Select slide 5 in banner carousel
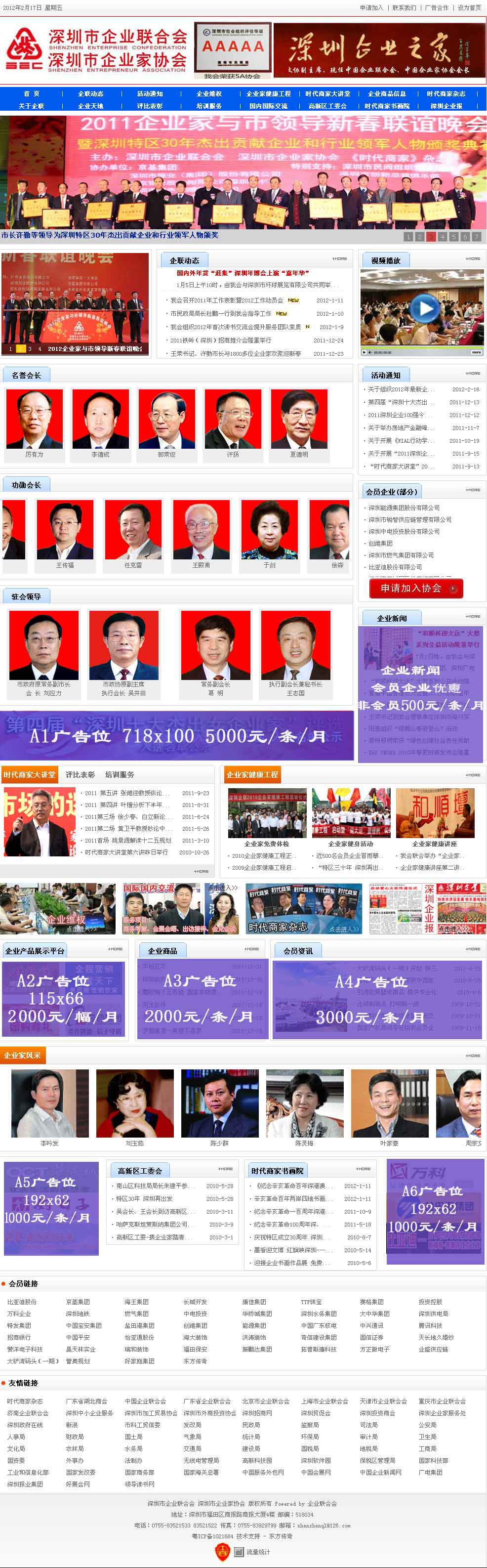Viewport: 487px width, 1568px height. [453, 237]
